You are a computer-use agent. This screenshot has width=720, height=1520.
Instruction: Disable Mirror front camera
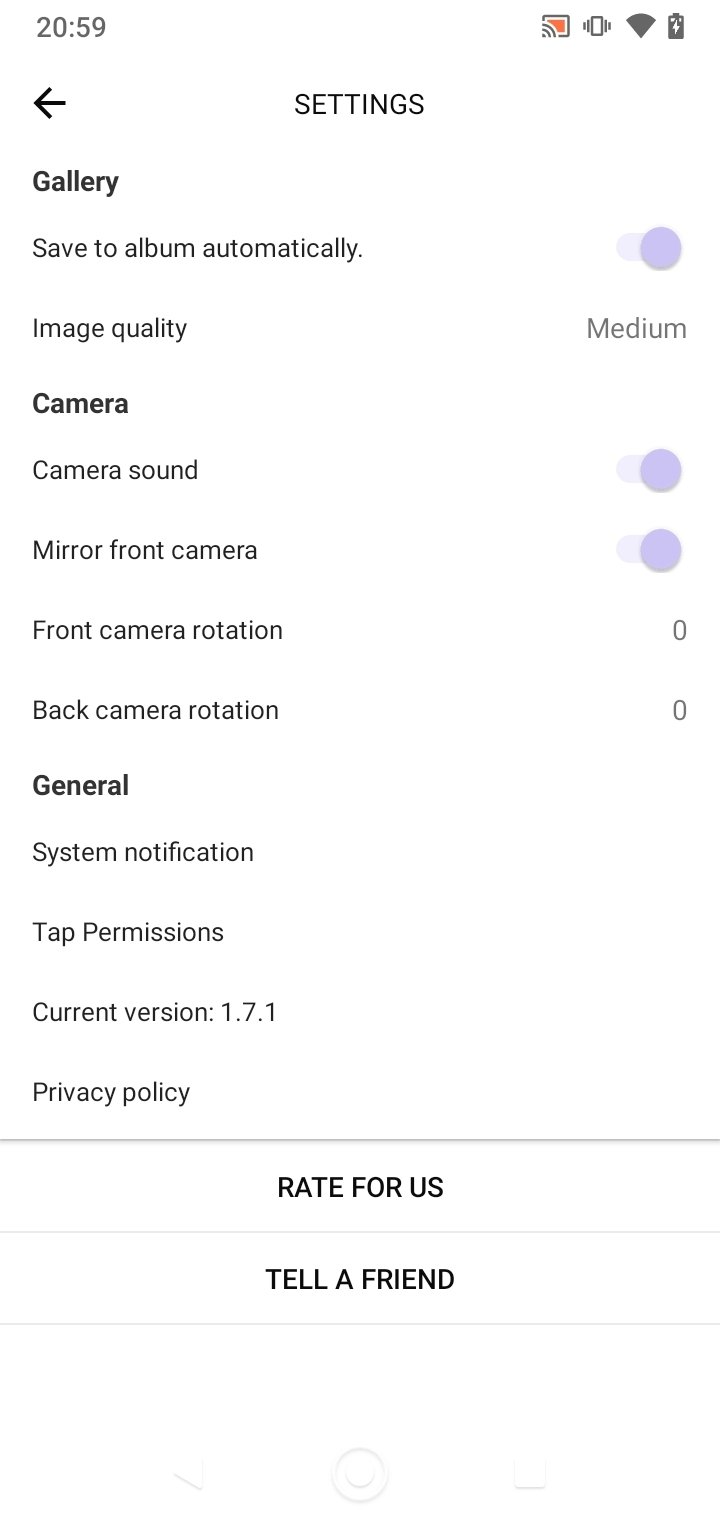(x=649, y=550)
